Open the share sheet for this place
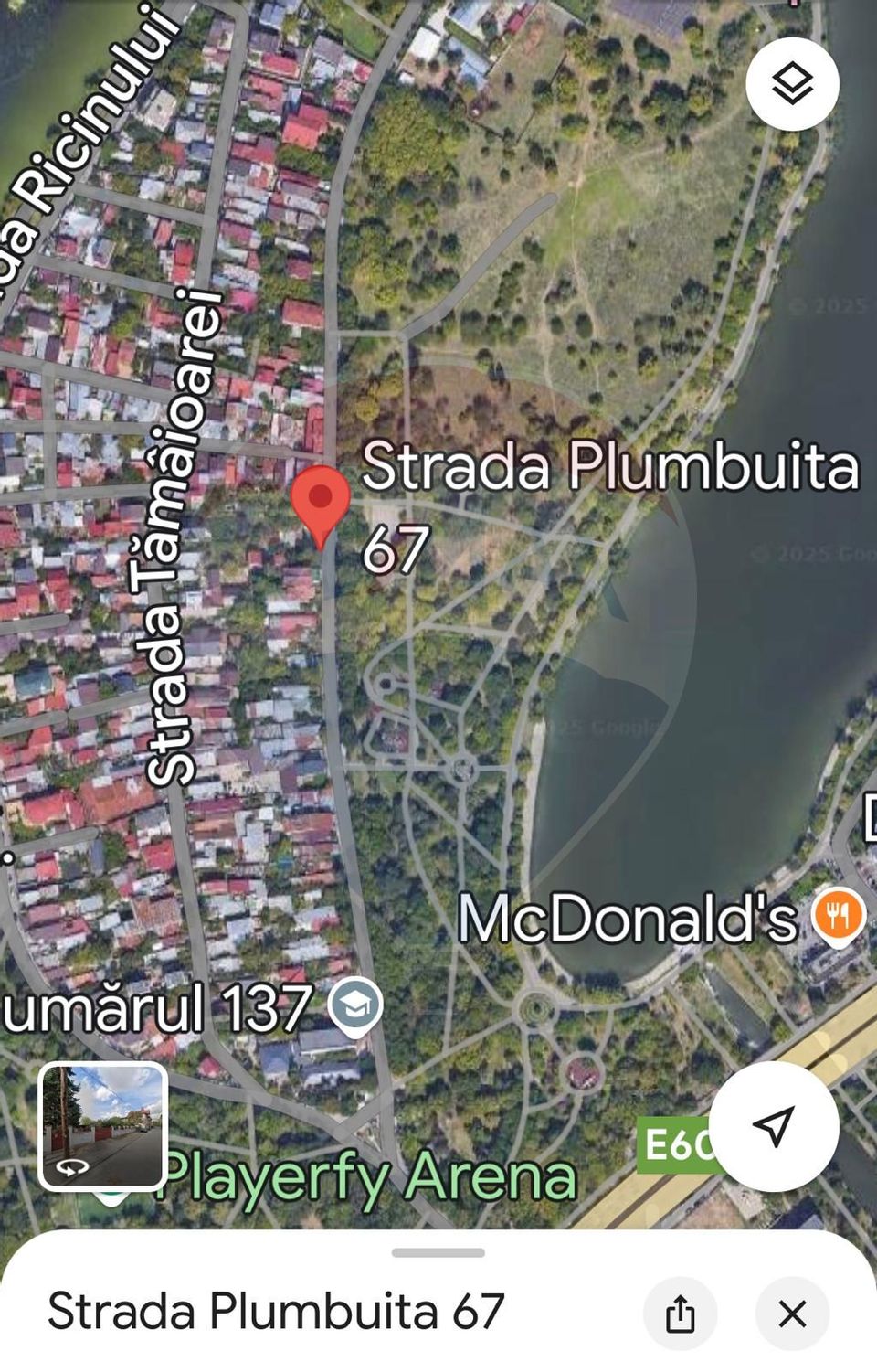 click(x=680, y=1313)
